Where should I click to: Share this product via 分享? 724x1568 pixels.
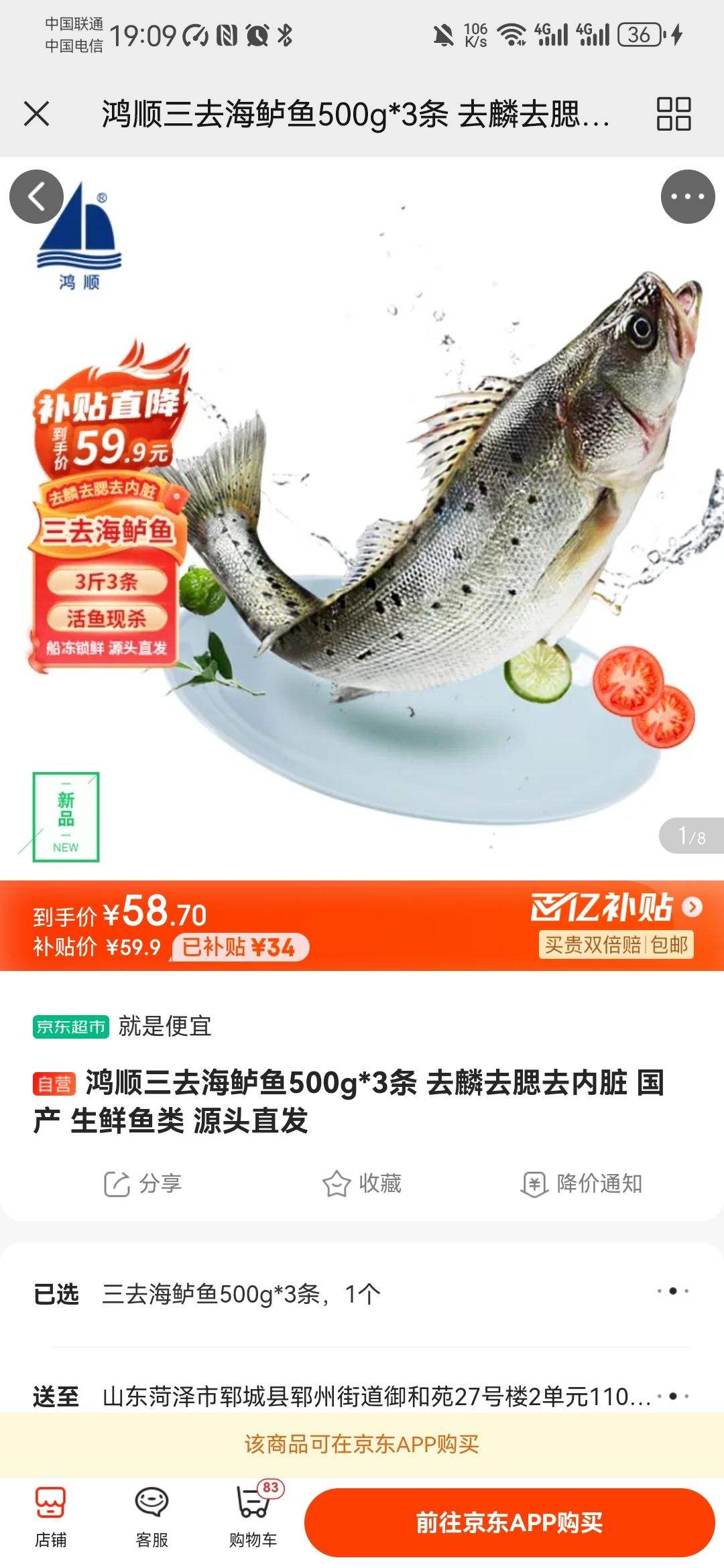coord(143,1183)
